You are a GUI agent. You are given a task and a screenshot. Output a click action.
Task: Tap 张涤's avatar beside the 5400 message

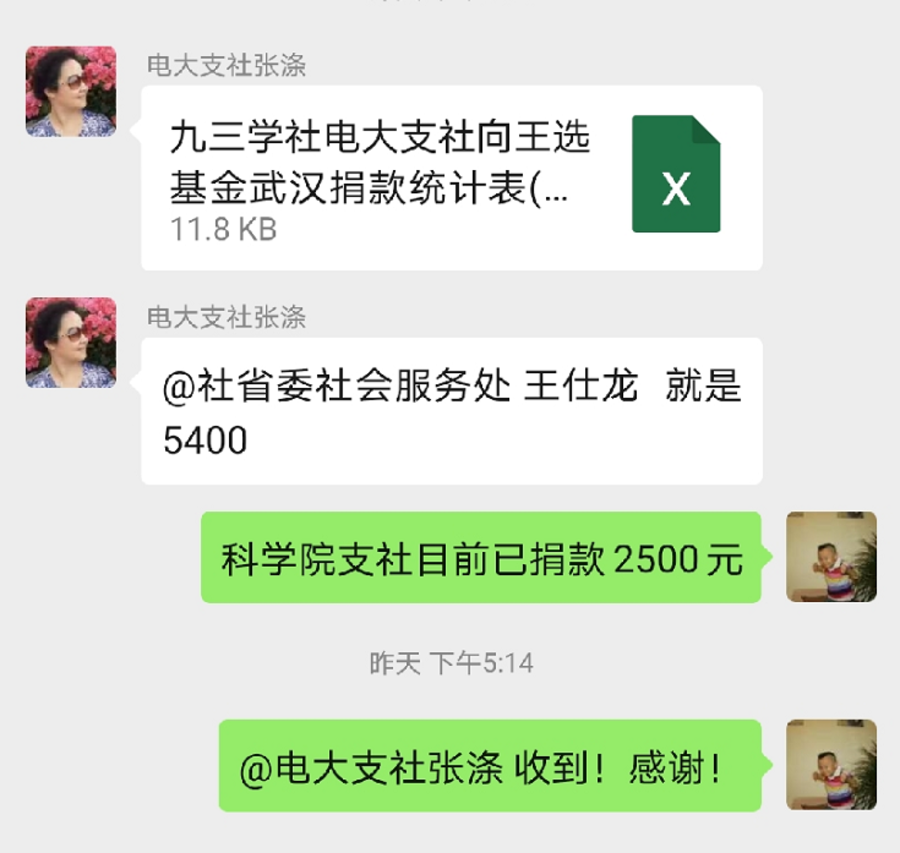point(71,342)
